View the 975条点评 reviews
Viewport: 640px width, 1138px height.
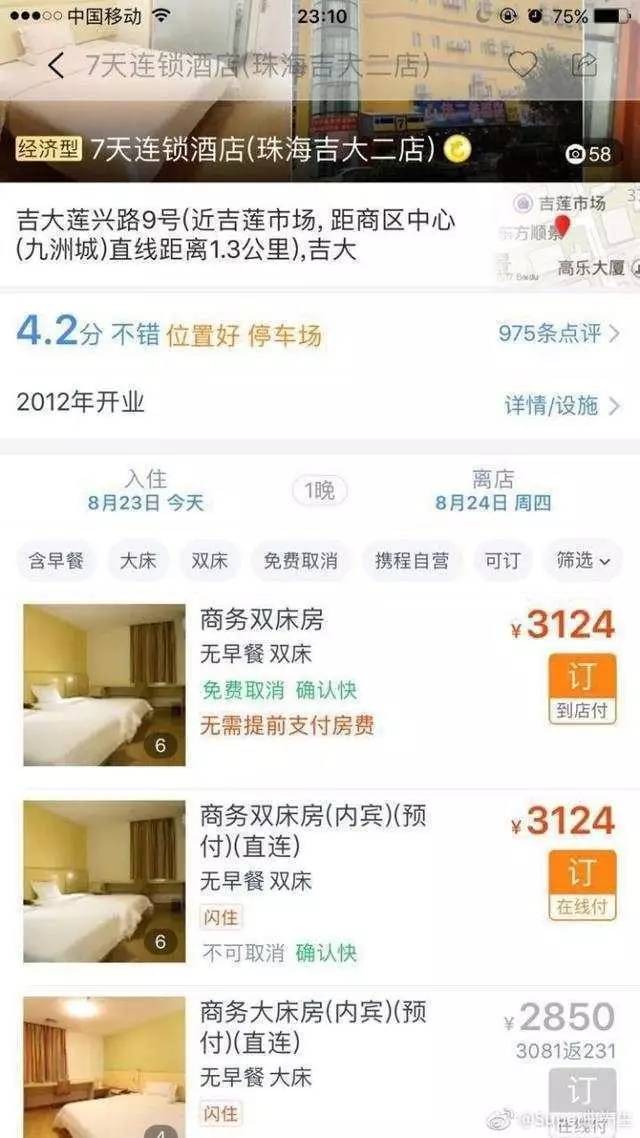(558, 333)
